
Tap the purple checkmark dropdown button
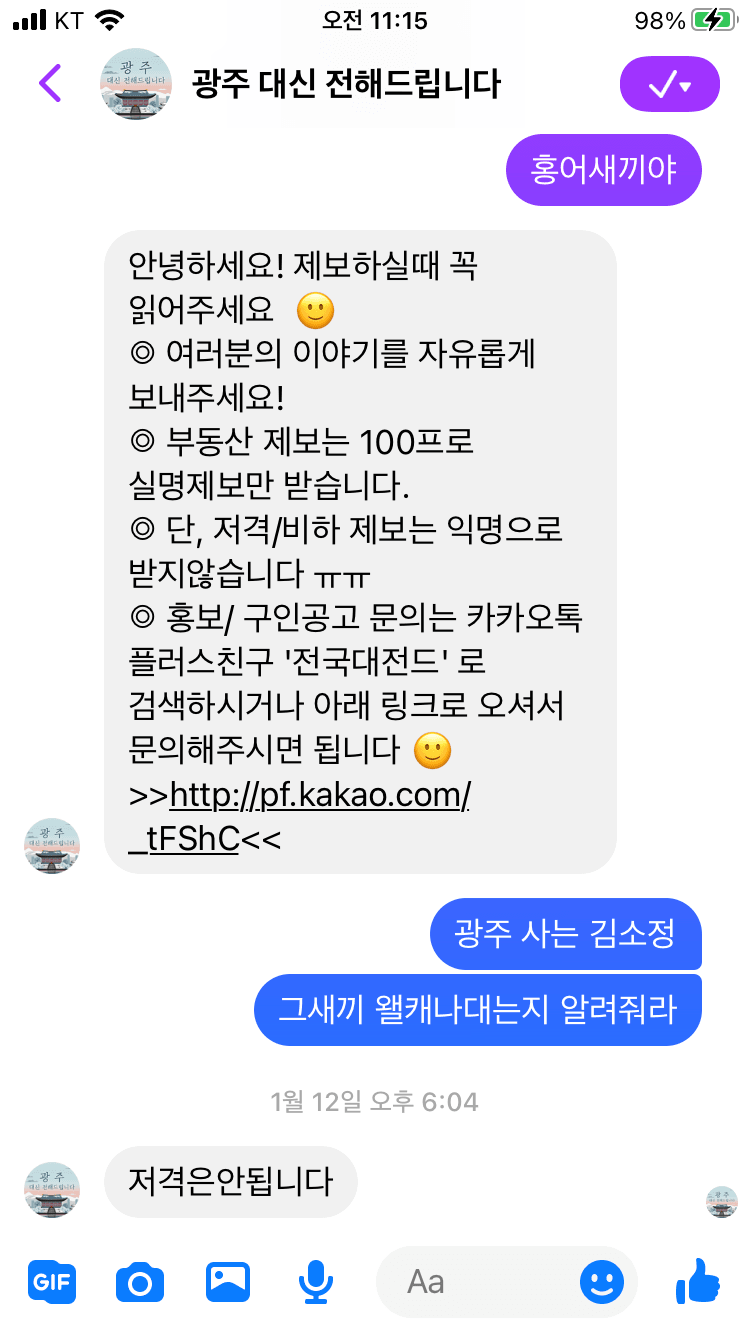(669, 84)
